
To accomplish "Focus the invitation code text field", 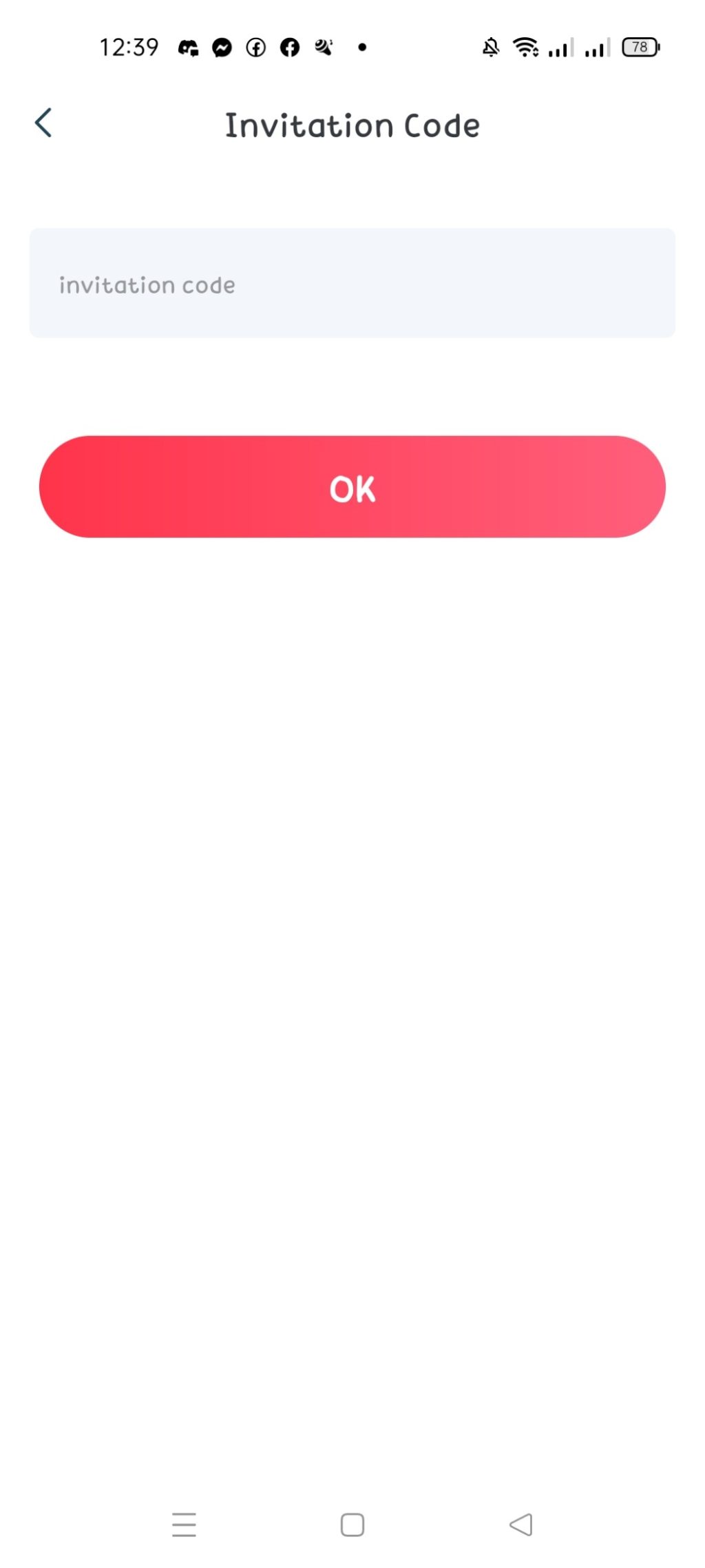I will tap(352, 283).
